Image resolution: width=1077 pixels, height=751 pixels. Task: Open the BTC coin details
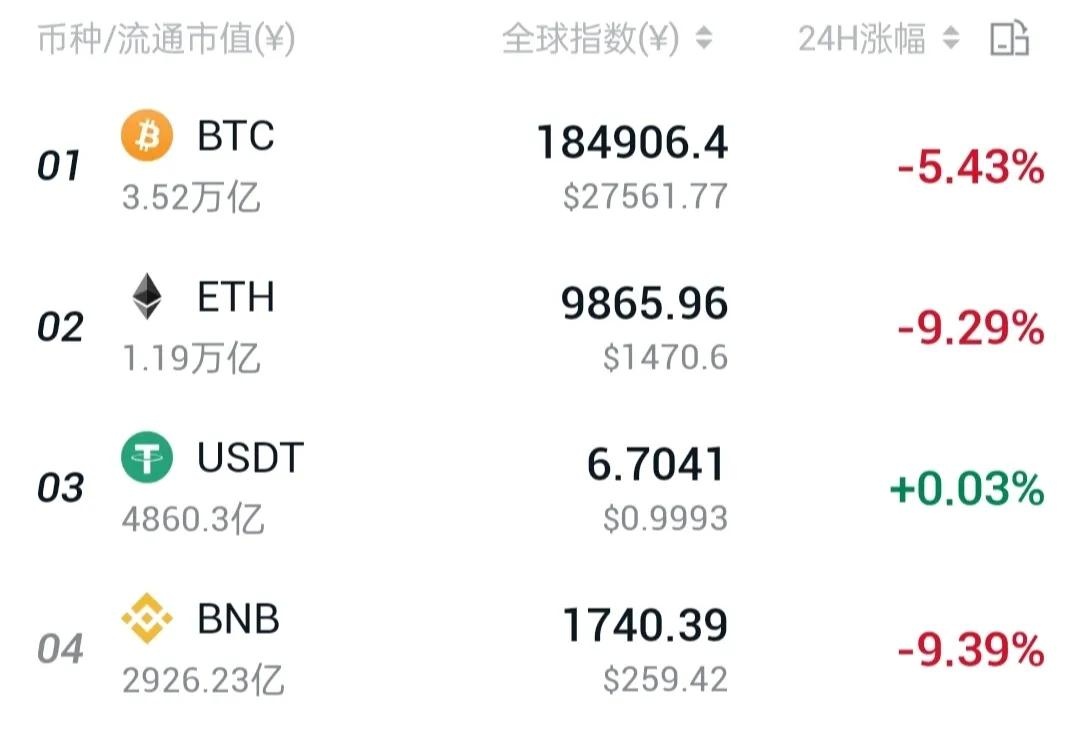pos(236,136)
